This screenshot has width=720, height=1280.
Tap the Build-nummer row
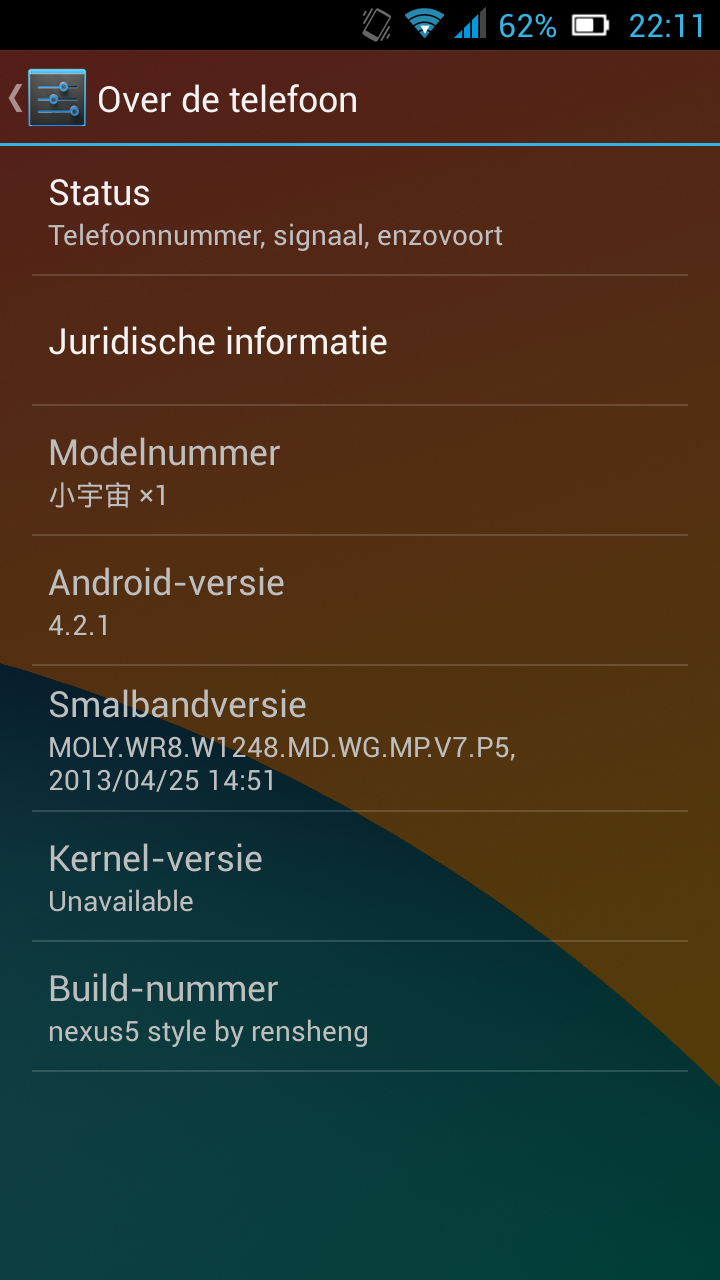point(360,1007)
